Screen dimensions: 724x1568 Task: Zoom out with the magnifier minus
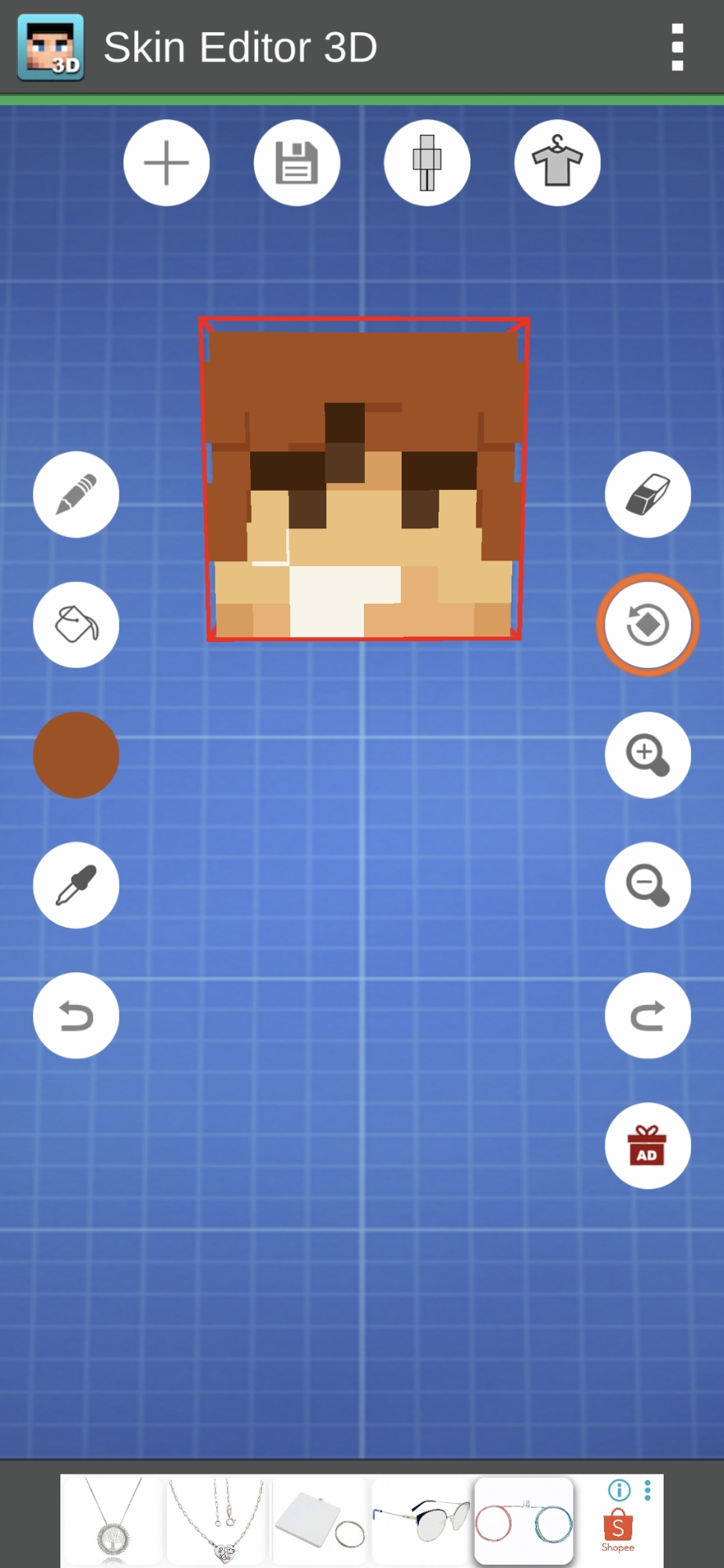(x=648, y=885)
